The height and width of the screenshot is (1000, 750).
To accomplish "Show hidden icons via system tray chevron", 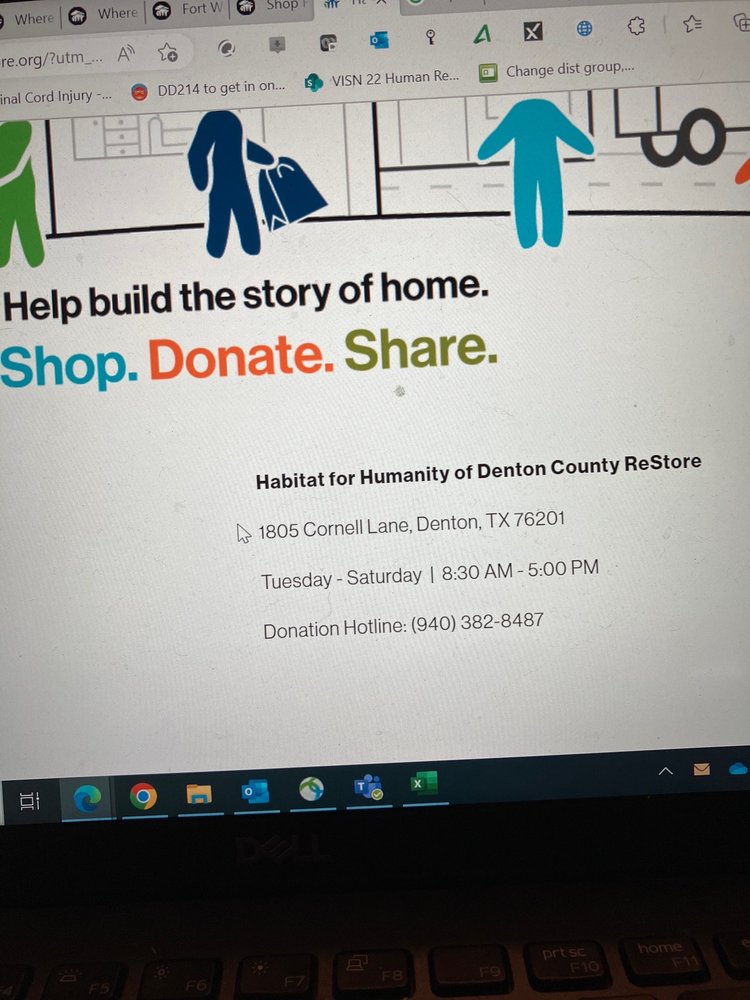I will pos(665,771).
